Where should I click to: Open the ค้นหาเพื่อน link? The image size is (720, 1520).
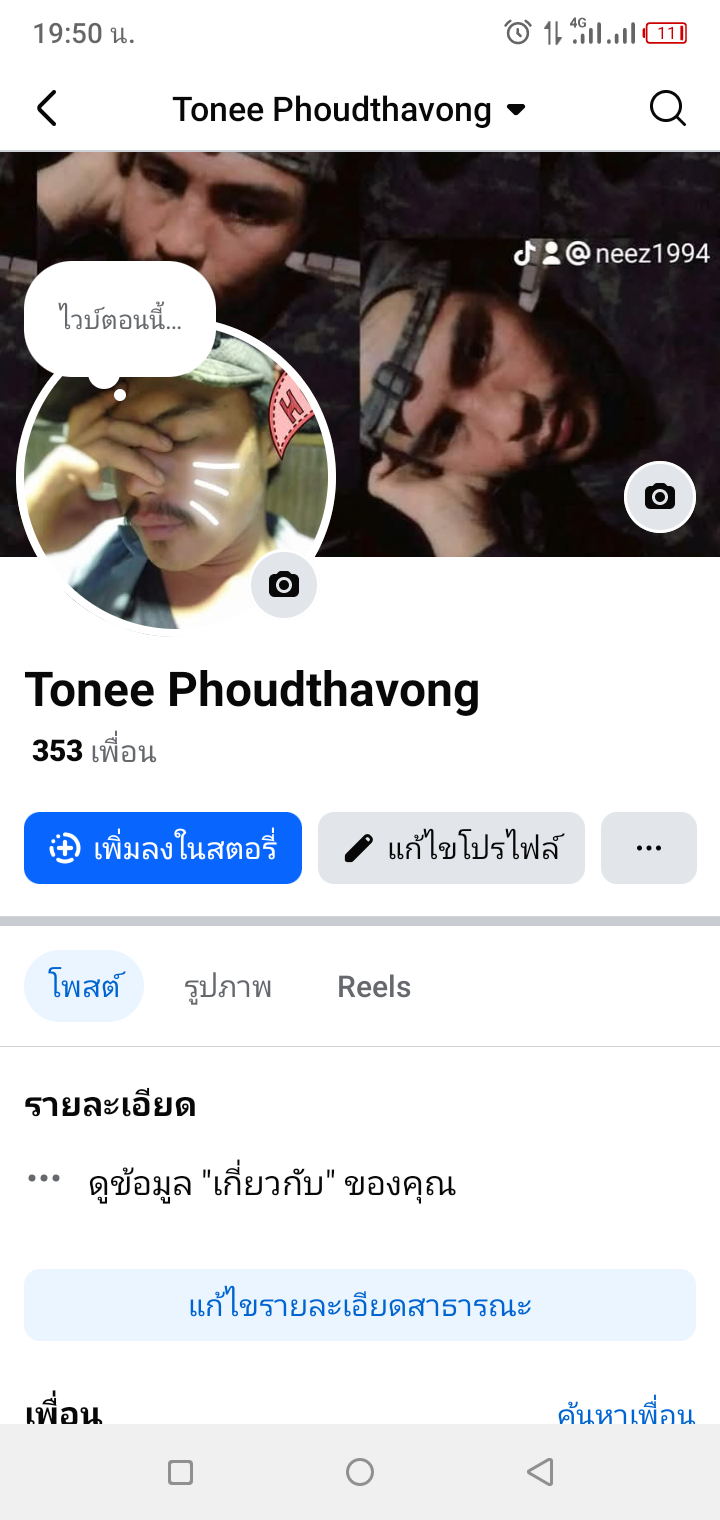pos(625,1413)
